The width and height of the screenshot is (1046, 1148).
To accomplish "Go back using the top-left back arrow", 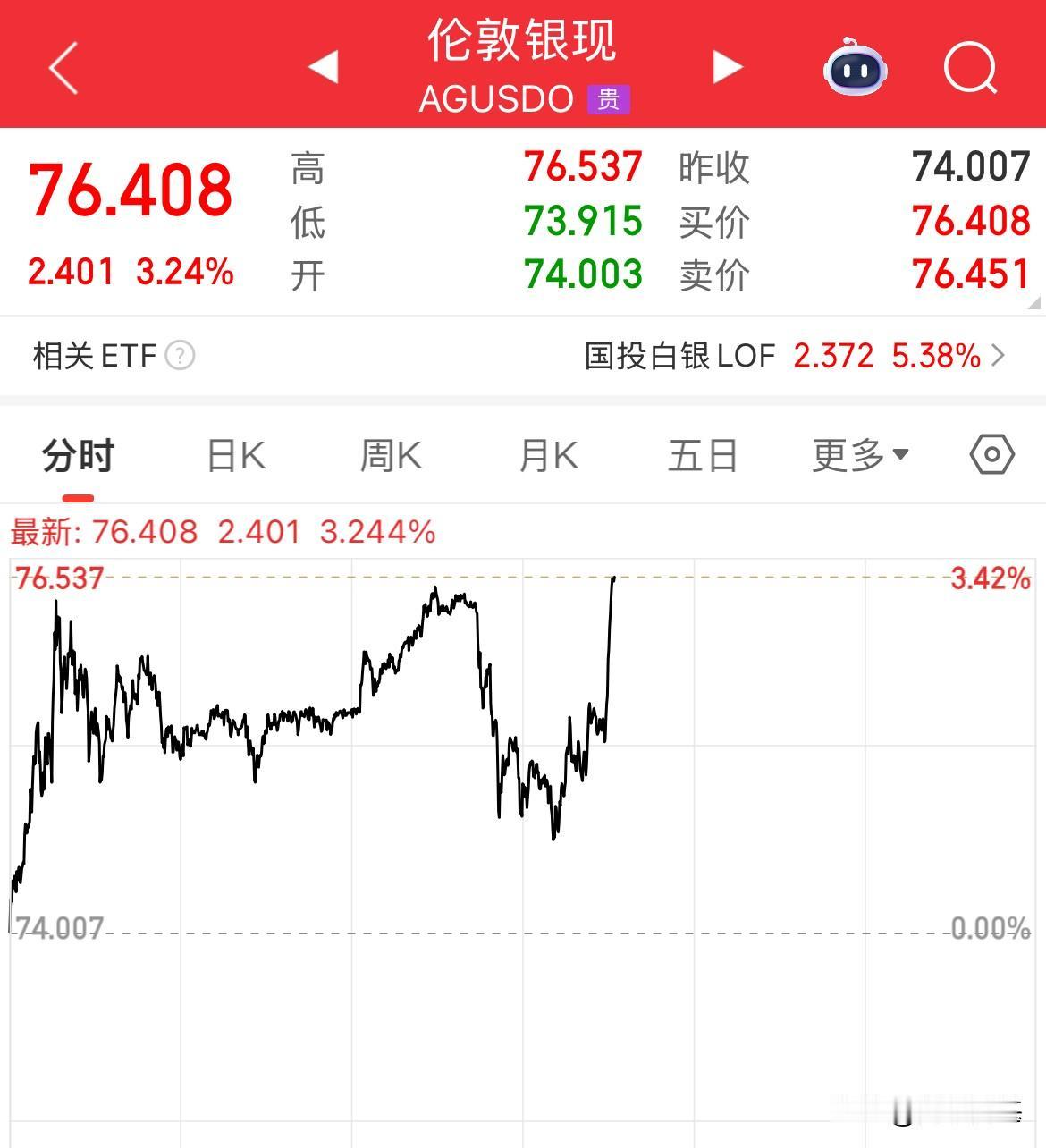I will [x=63, y=67].
